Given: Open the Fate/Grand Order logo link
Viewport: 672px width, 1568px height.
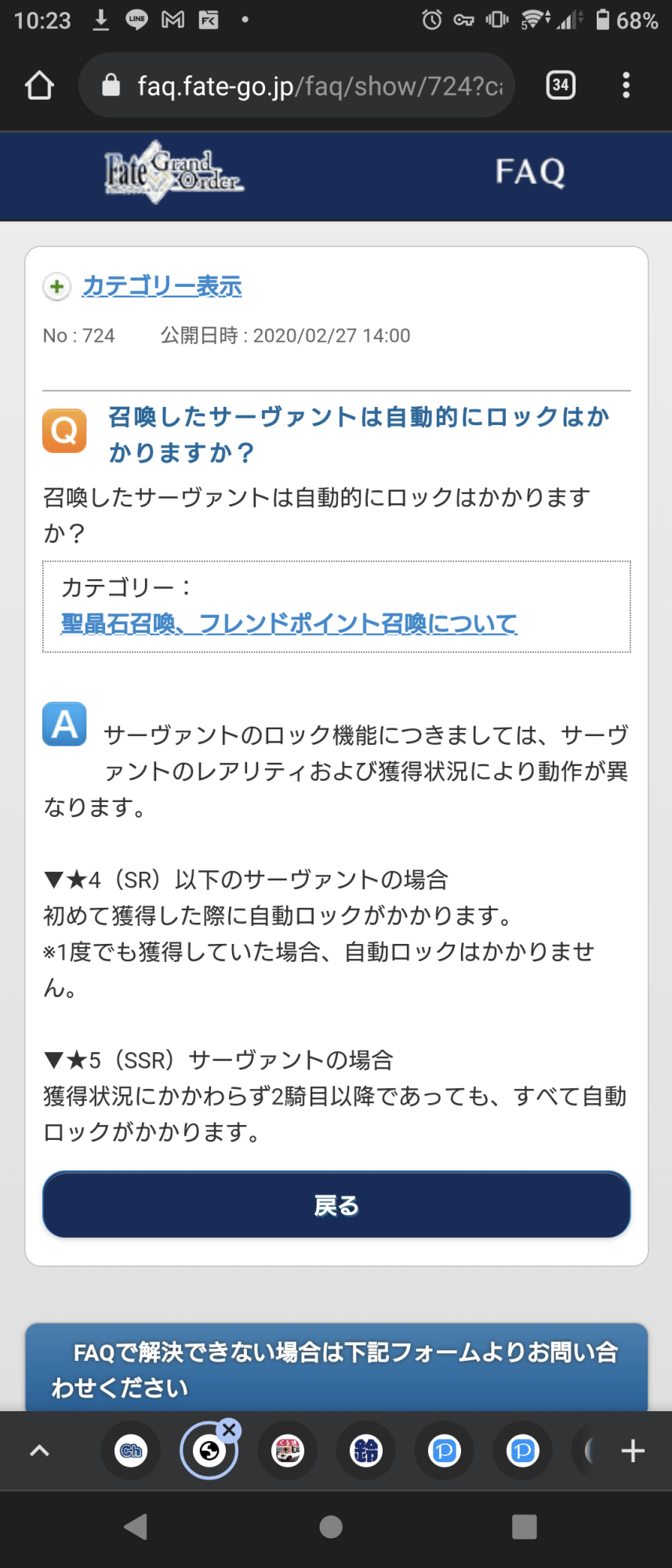Looking at the screenshot, I should (173, 172).
